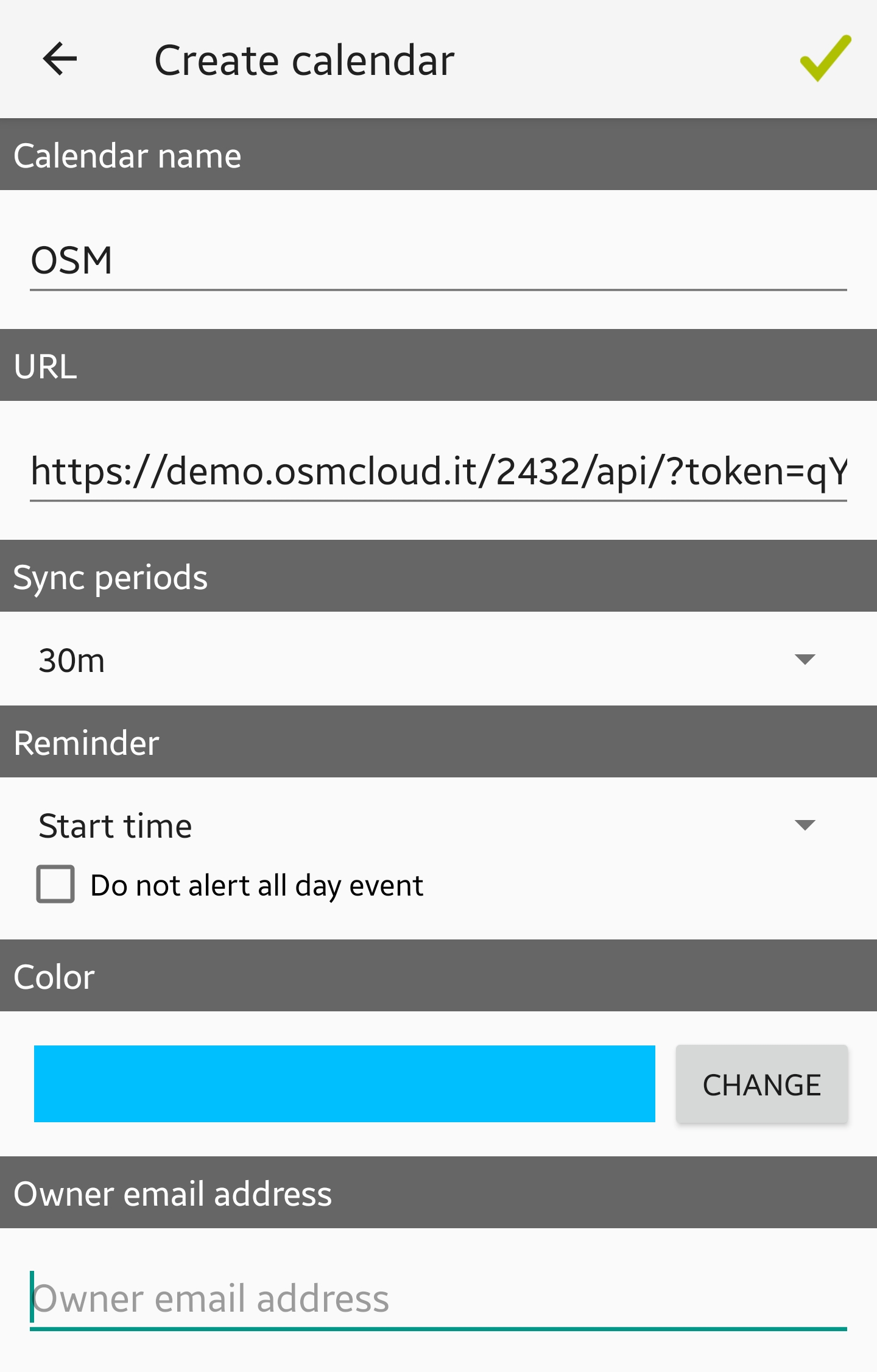This screenshot has width=877, height=1372.
Task: Focus the Owner email address field
Action: point(437,1298)
